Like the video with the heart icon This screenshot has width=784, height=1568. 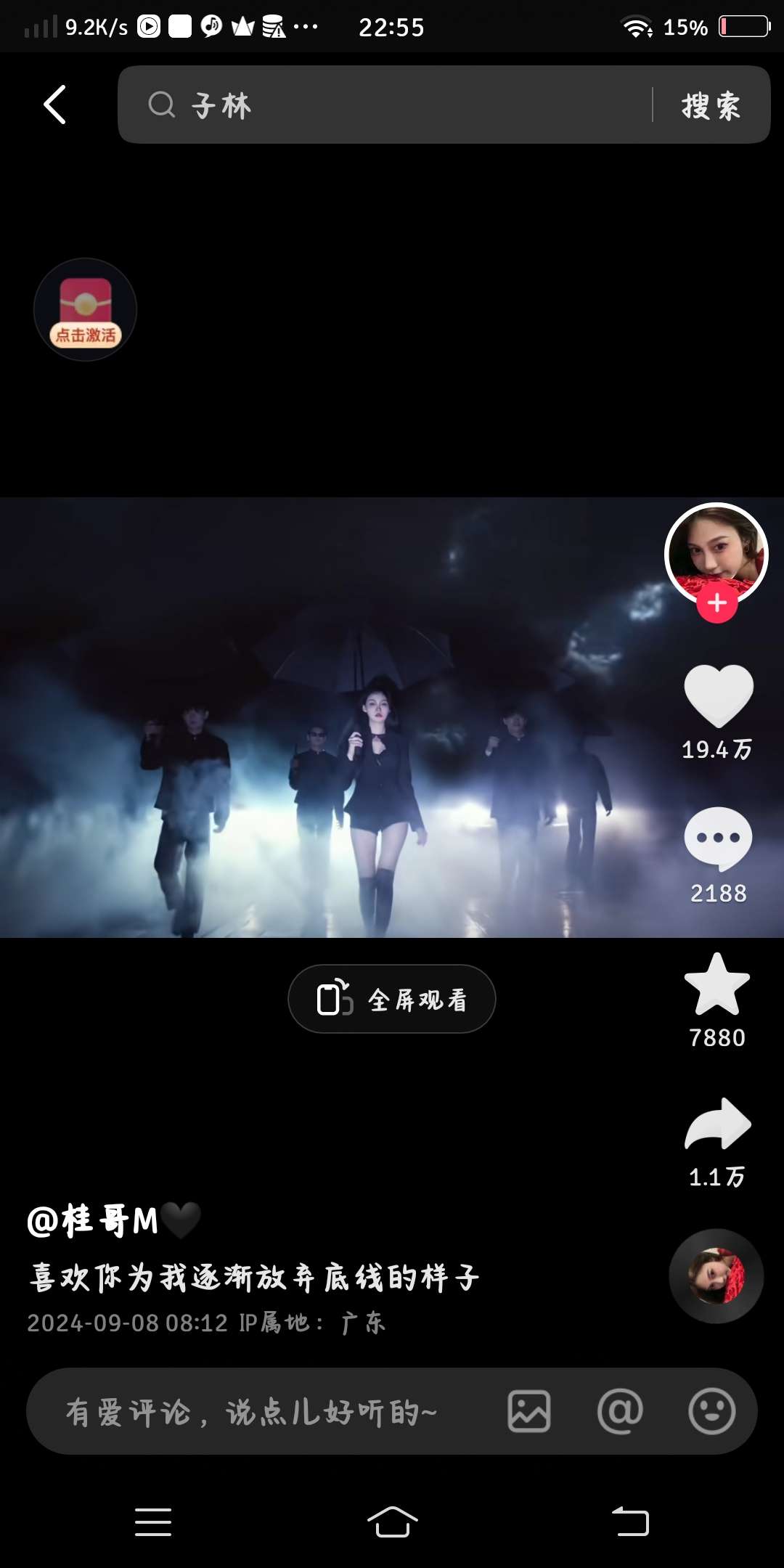point(718,695)
